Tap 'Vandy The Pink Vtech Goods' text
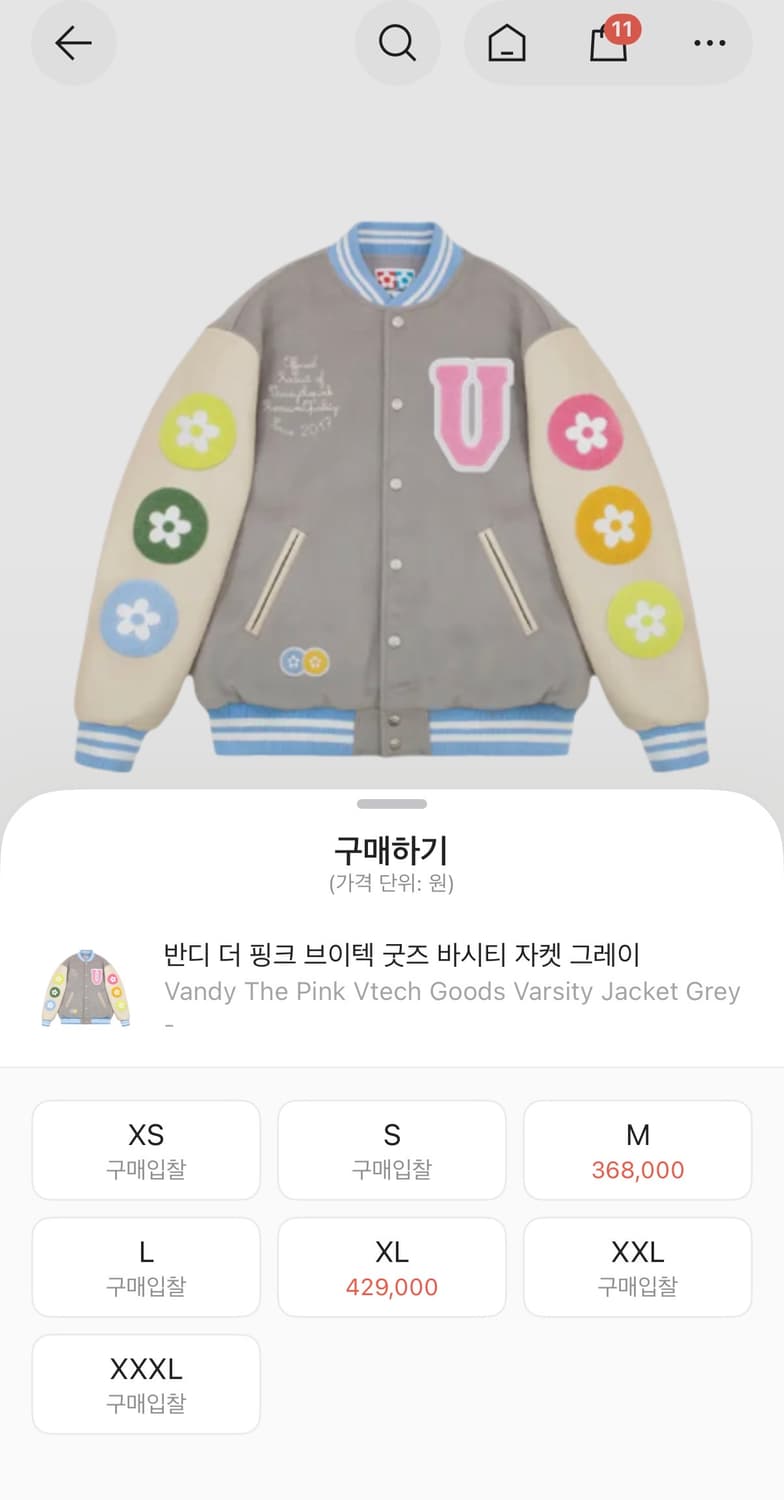784x1500 pixels. pos(452,991)
